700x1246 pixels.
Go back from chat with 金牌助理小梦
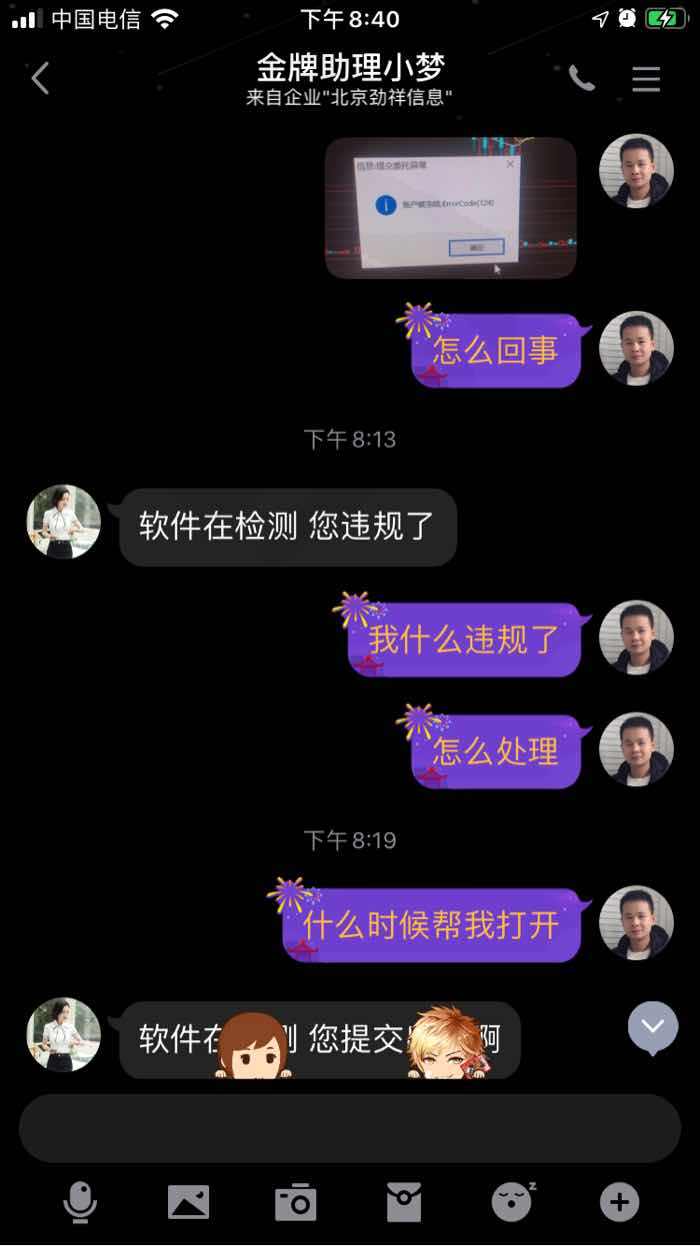click(x=40, y=78)
